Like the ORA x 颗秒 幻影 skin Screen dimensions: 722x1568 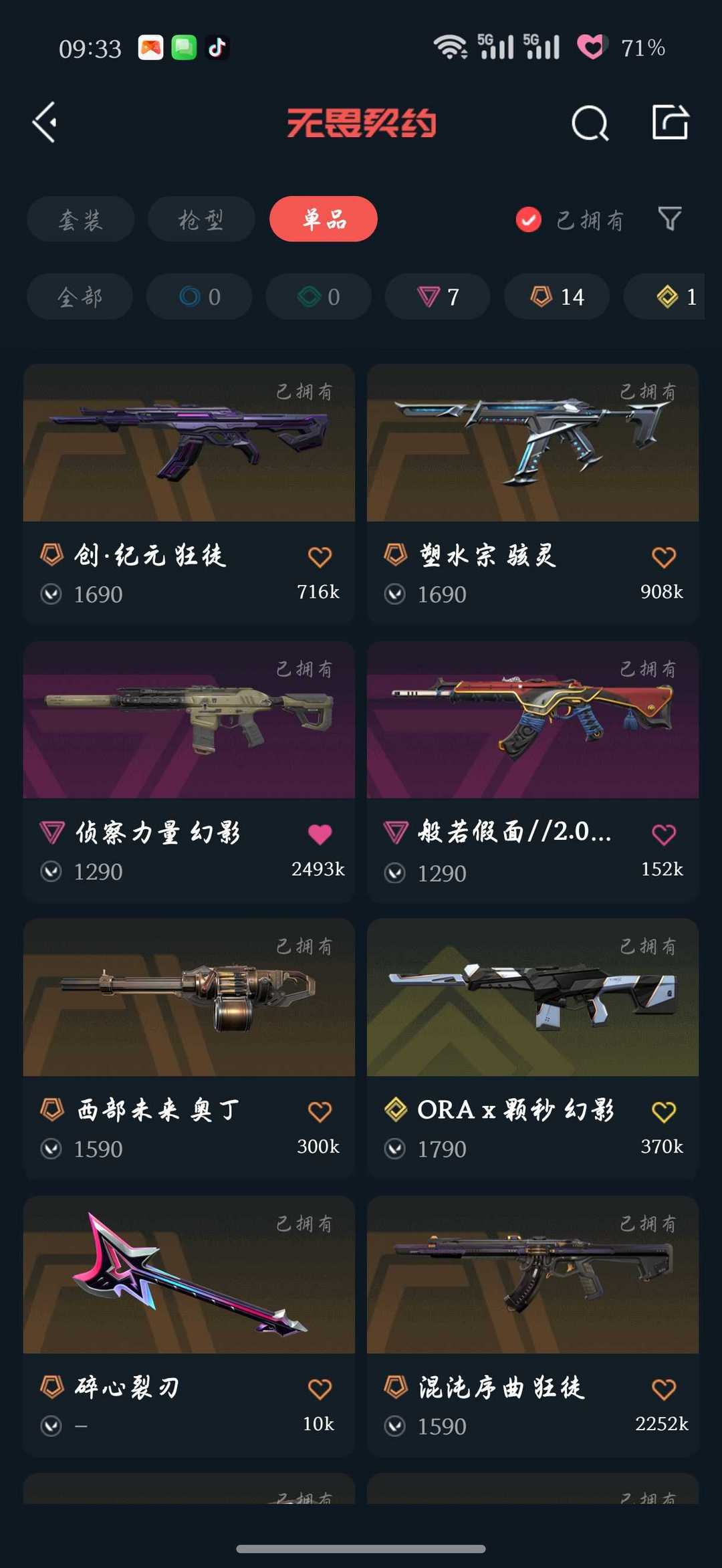tap(664, 1112)
